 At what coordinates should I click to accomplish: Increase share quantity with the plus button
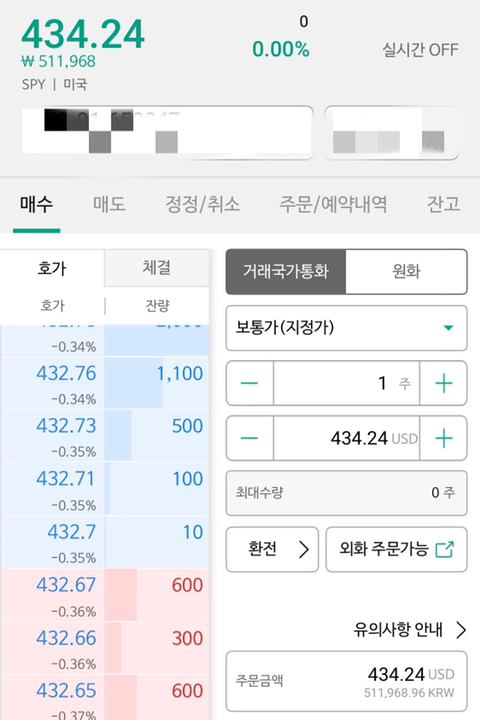[x=443, y=383]
